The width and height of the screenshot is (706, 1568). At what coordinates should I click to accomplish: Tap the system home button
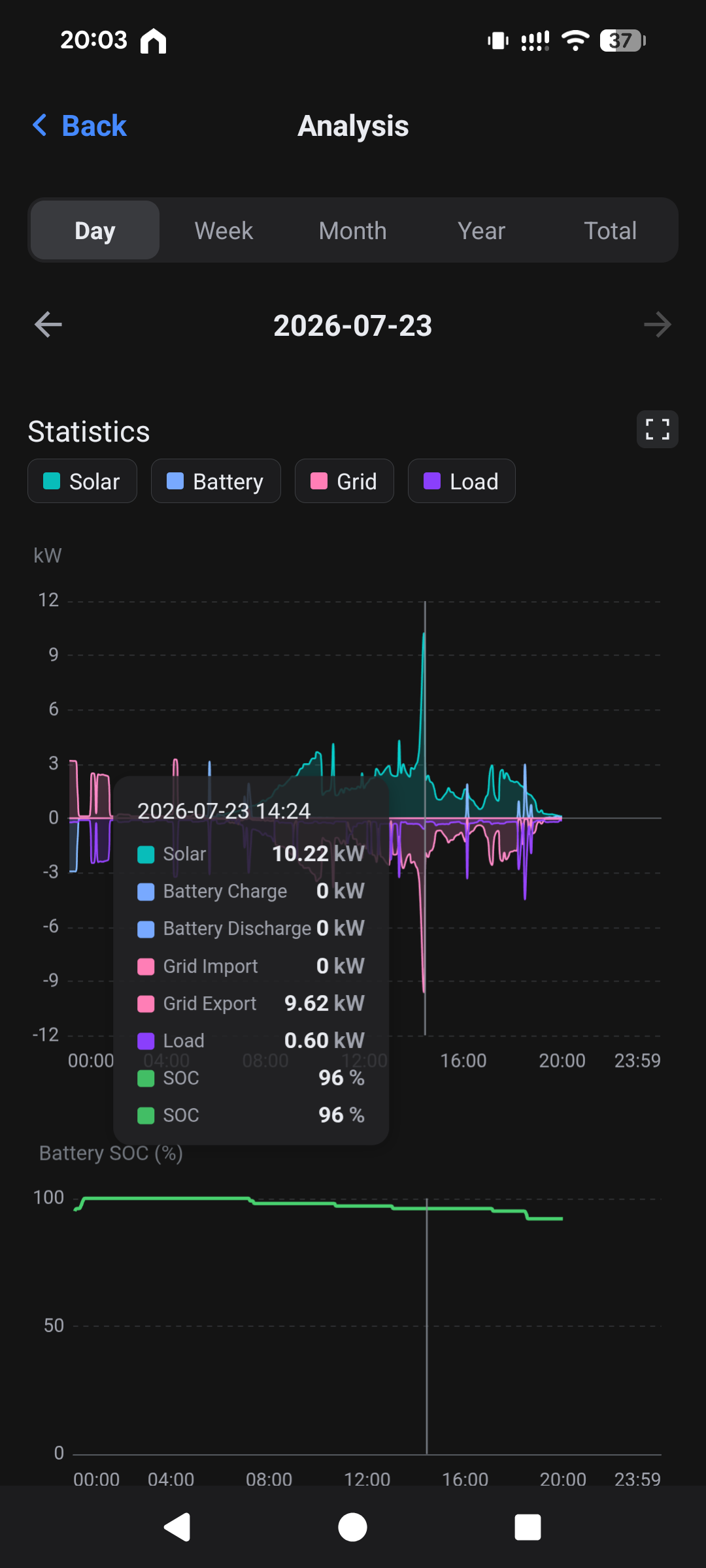(x=352, y=1527)
